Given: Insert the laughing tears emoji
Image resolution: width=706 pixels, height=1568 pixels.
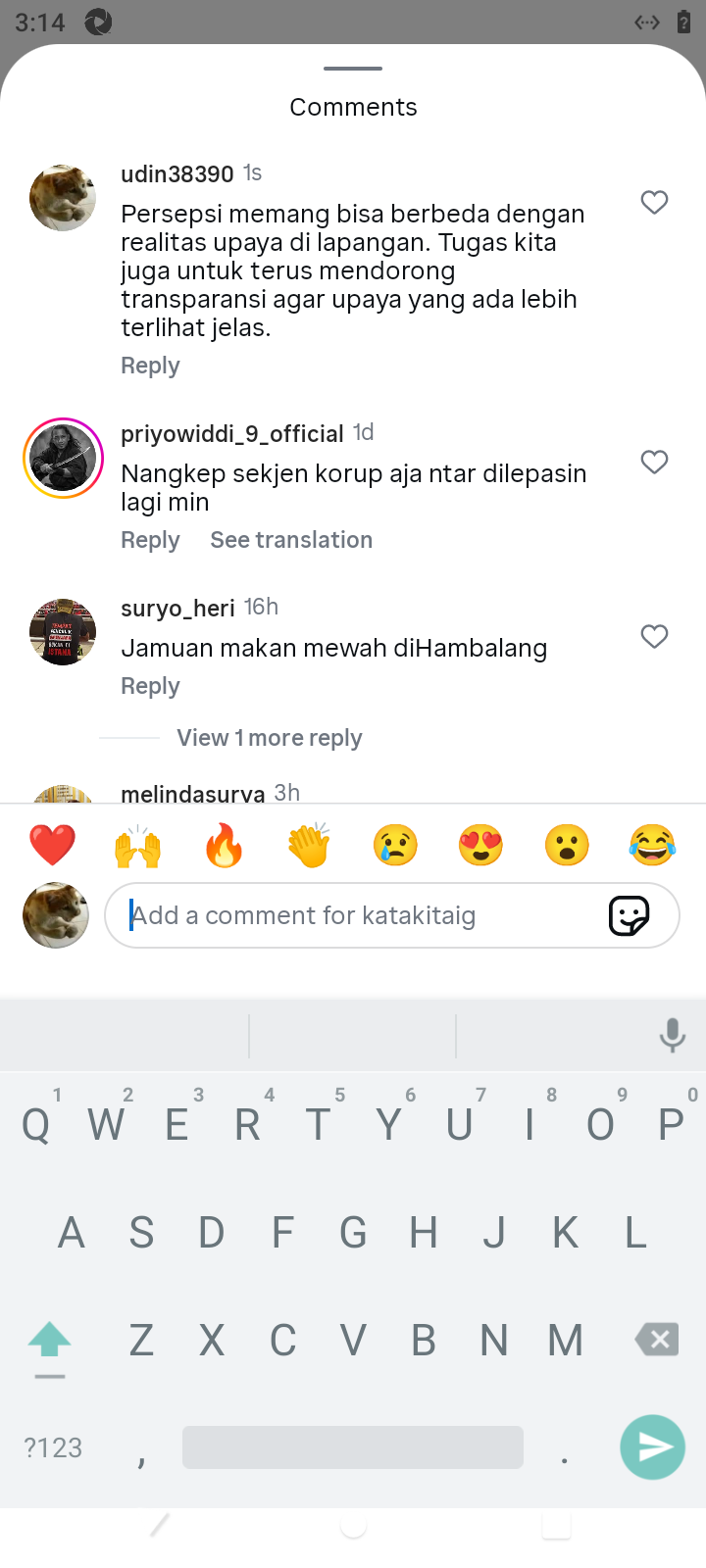Looking at the screenshot, I should click(652, 845).
